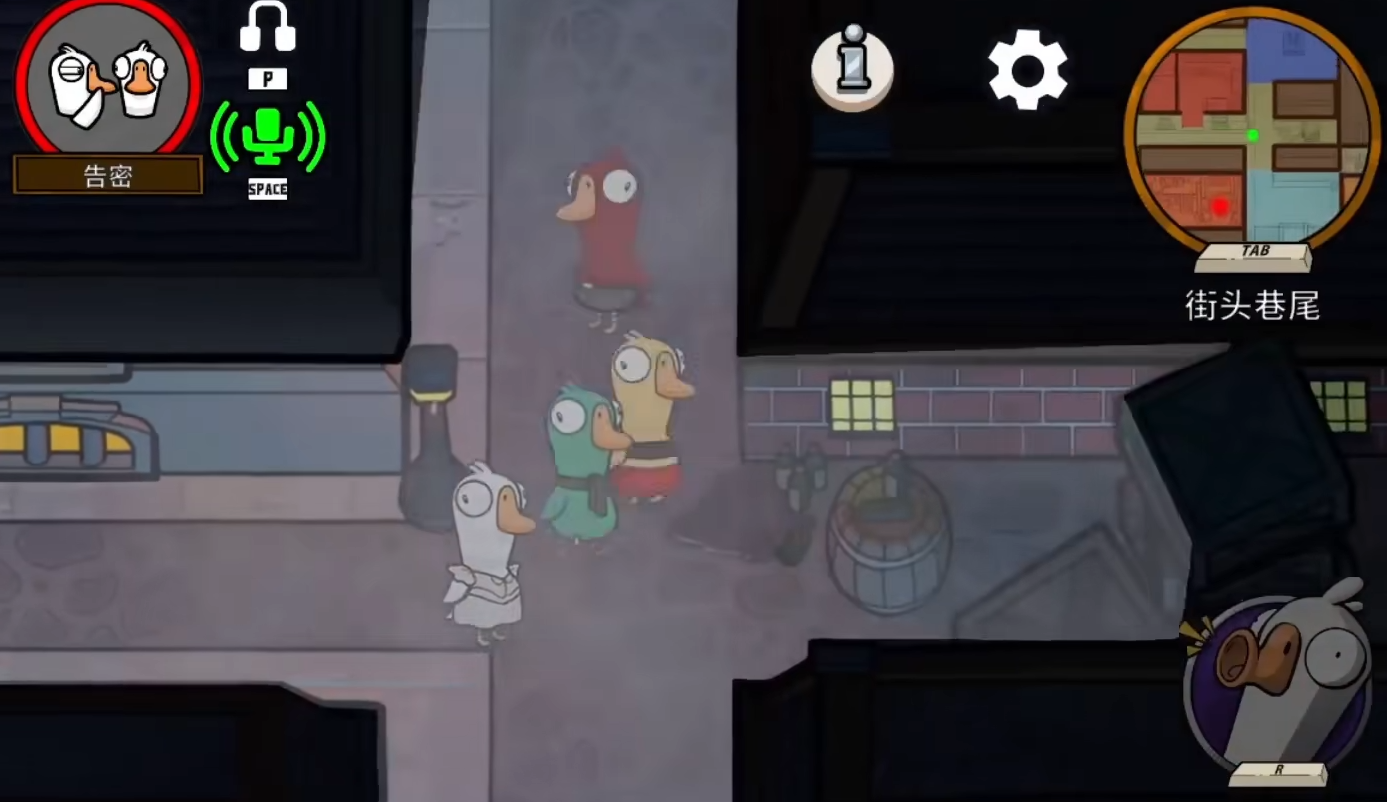
Task: Open the info role guide icon
Action: coord(851,66)
